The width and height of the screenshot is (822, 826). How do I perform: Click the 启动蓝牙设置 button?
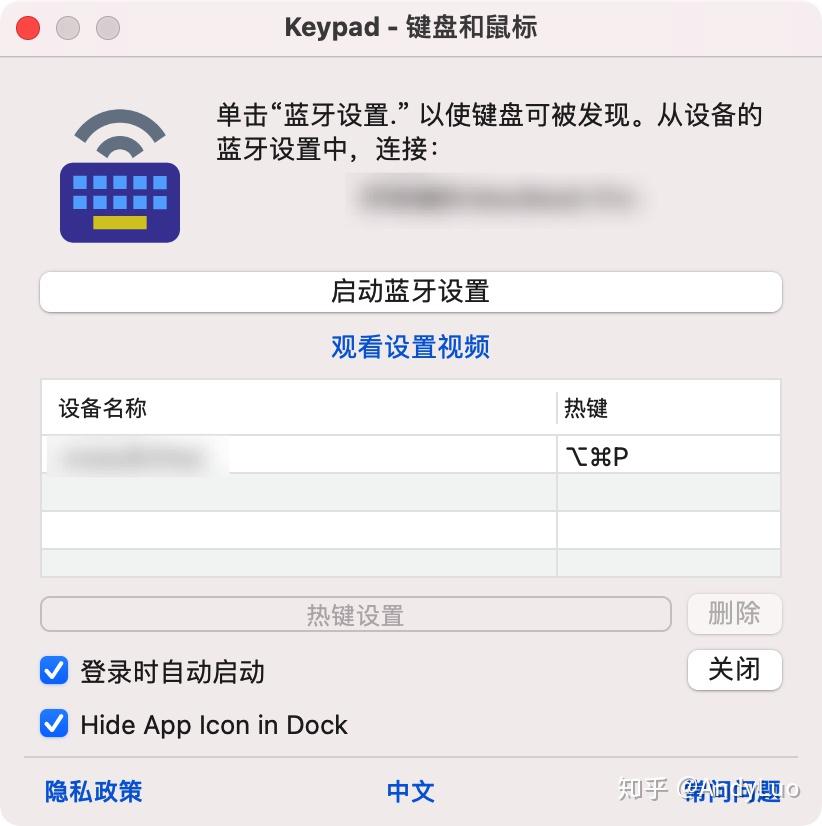(410, 291)
